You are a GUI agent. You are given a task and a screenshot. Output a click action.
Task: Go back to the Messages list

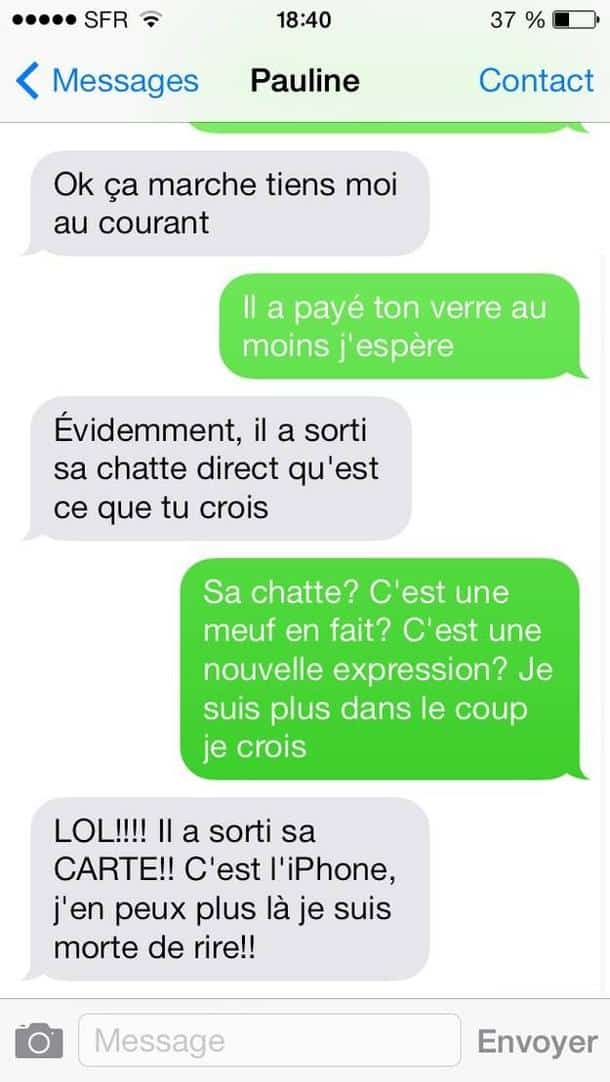tap(108, 81)
